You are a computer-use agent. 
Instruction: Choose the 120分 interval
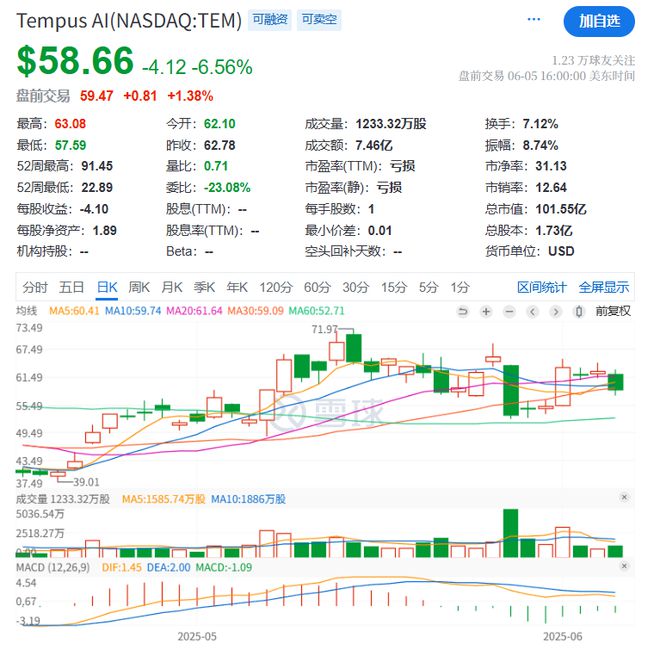(x=276, y=287)
